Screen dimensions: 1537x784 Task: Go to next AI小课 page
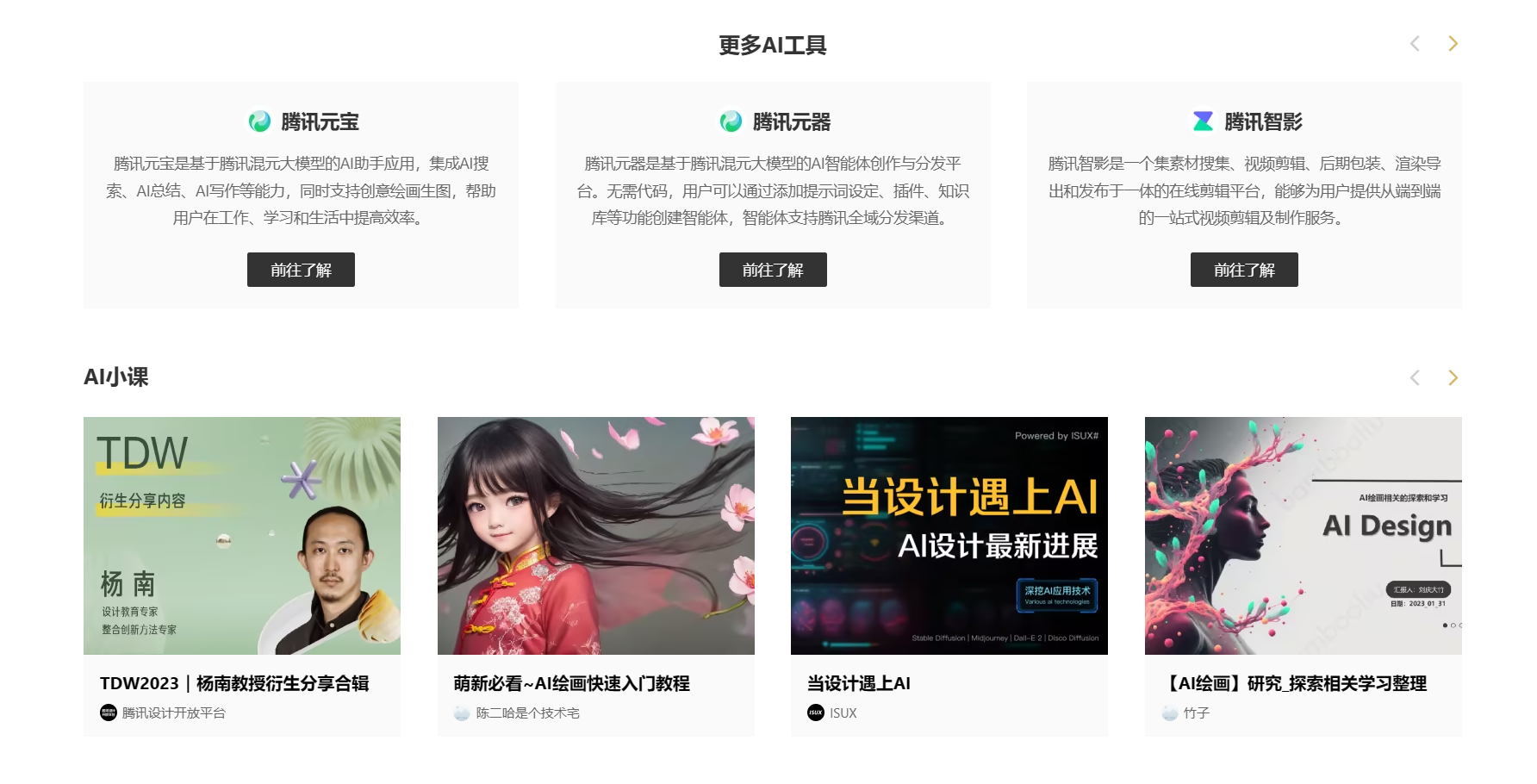coord(1453,377)
